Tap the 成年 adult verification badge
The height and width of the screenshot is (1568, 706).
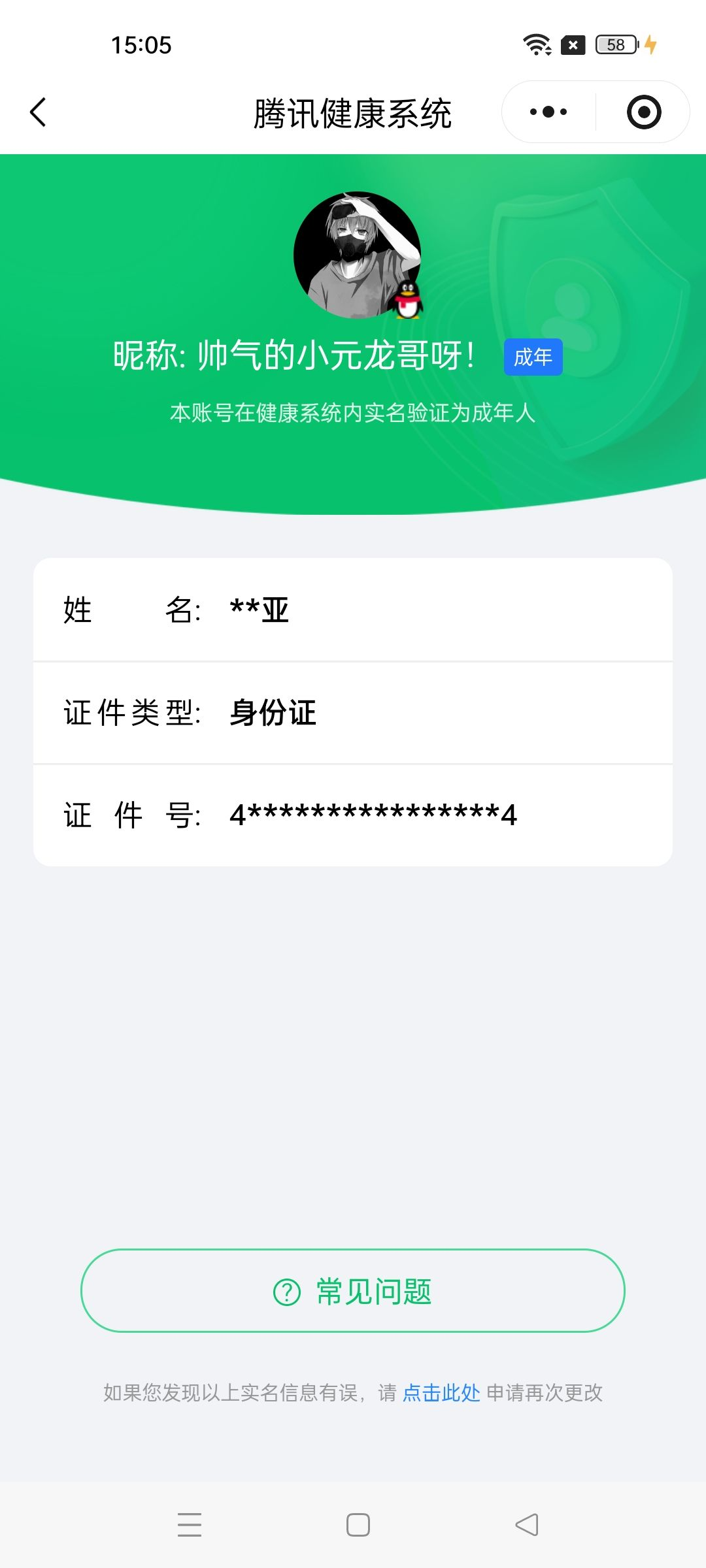click(533, 357)
